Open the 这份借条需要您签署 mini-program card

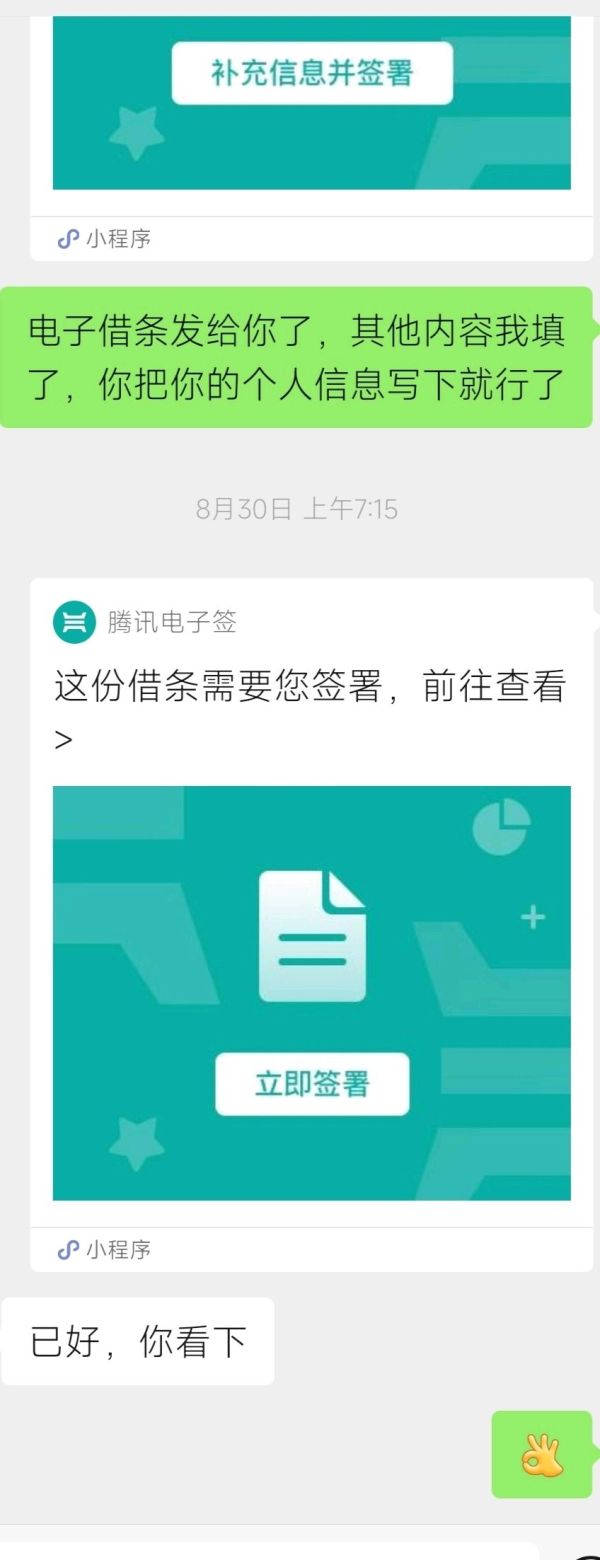pos(312,925)
